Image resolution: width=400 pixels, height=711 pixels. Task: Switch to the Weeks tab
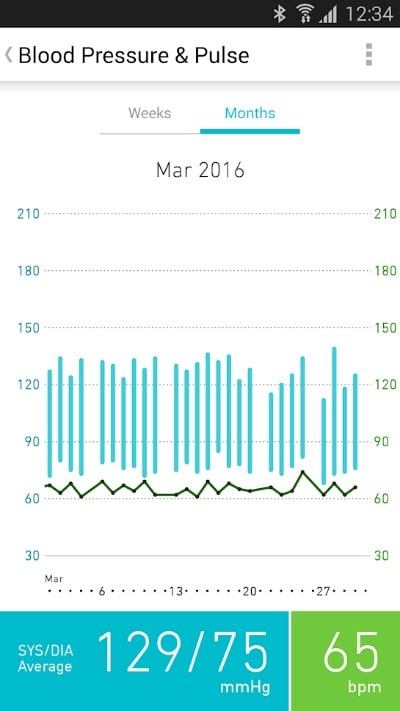click(150, 113)
